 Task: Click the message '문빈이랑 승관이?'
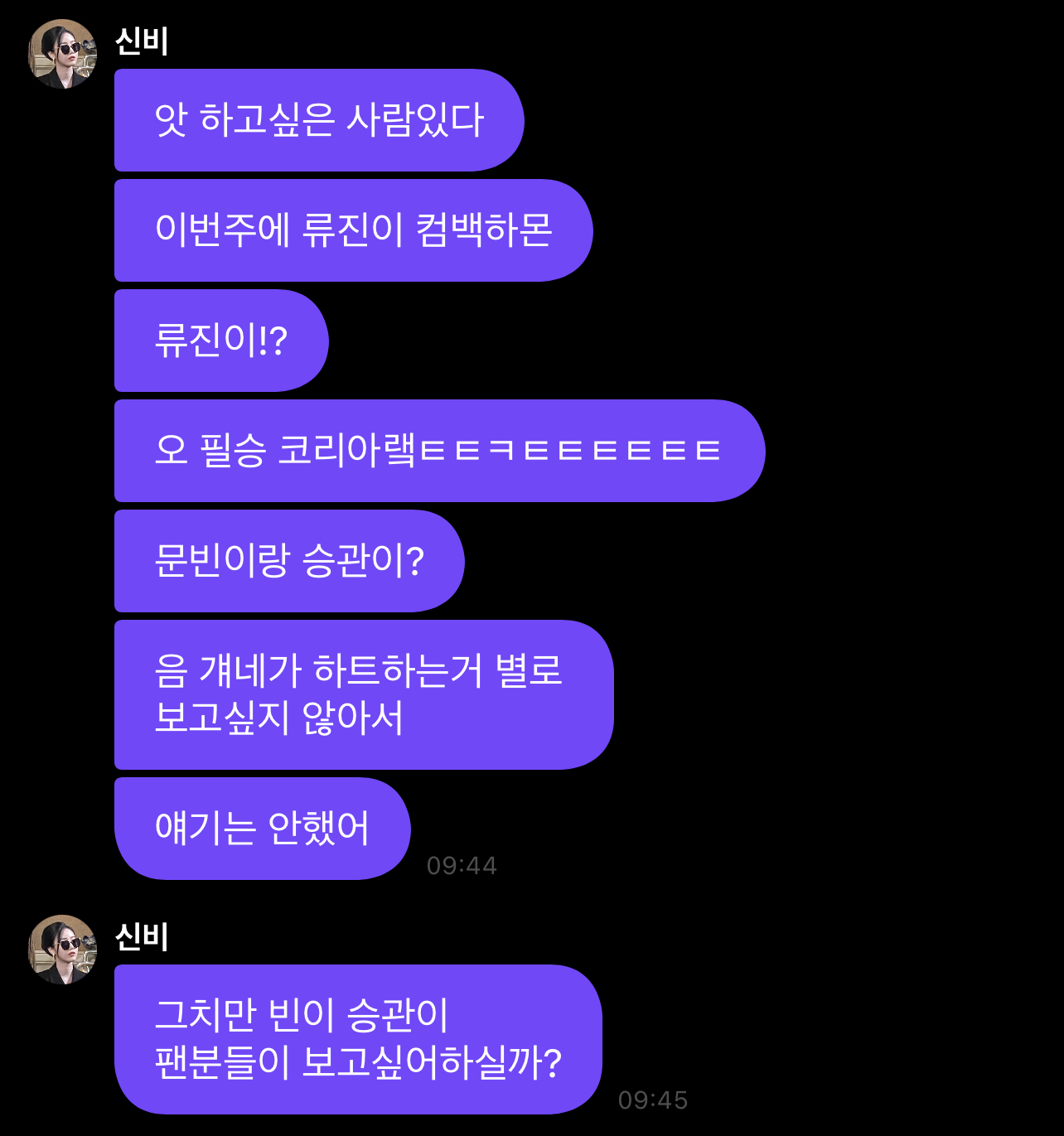[x=289, y=561]
